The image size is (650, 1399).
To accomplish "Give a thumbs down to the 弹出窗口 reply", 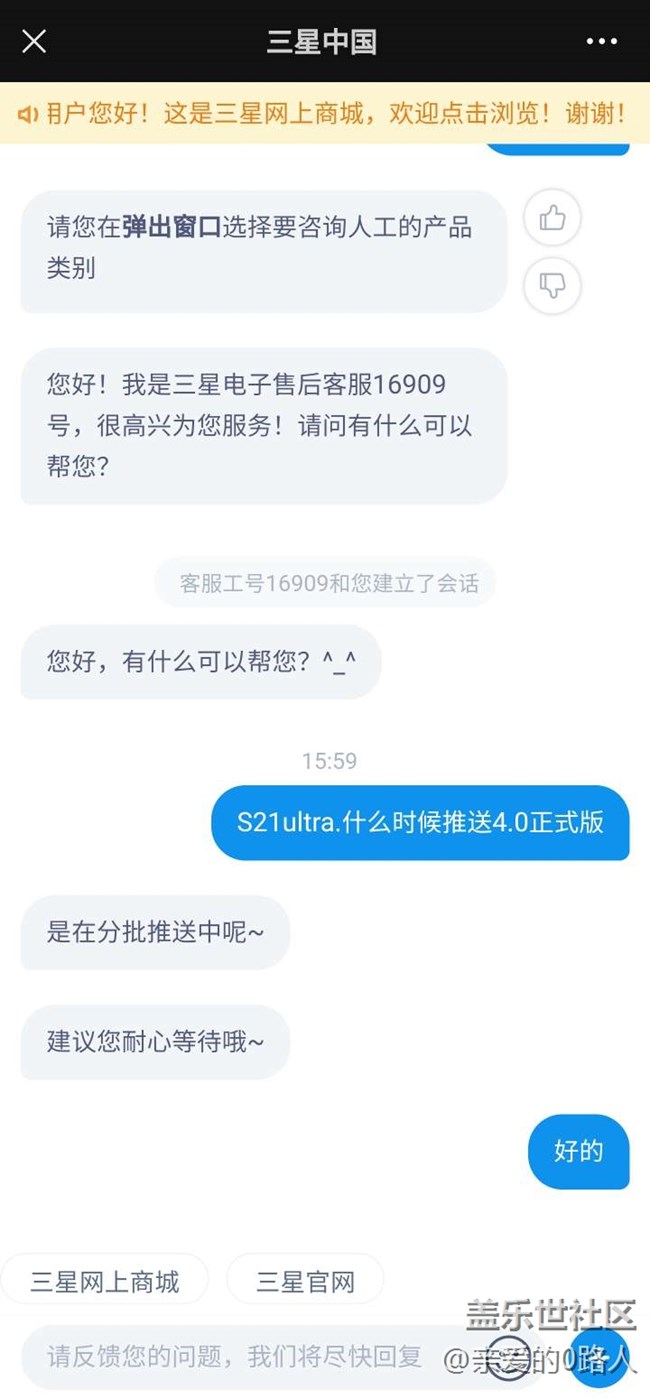I will click(x=552, y=286).
